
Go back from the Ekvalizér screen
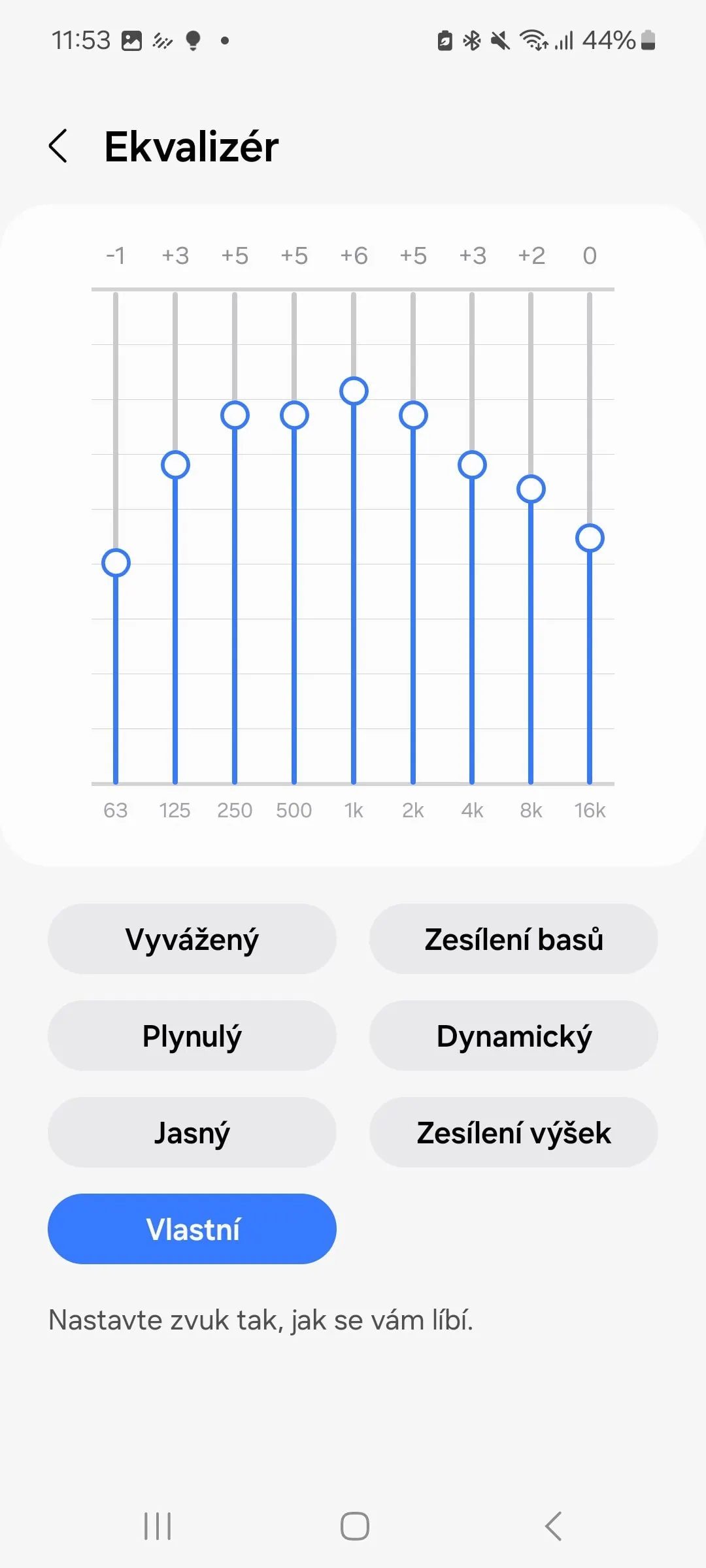[59, 146]
